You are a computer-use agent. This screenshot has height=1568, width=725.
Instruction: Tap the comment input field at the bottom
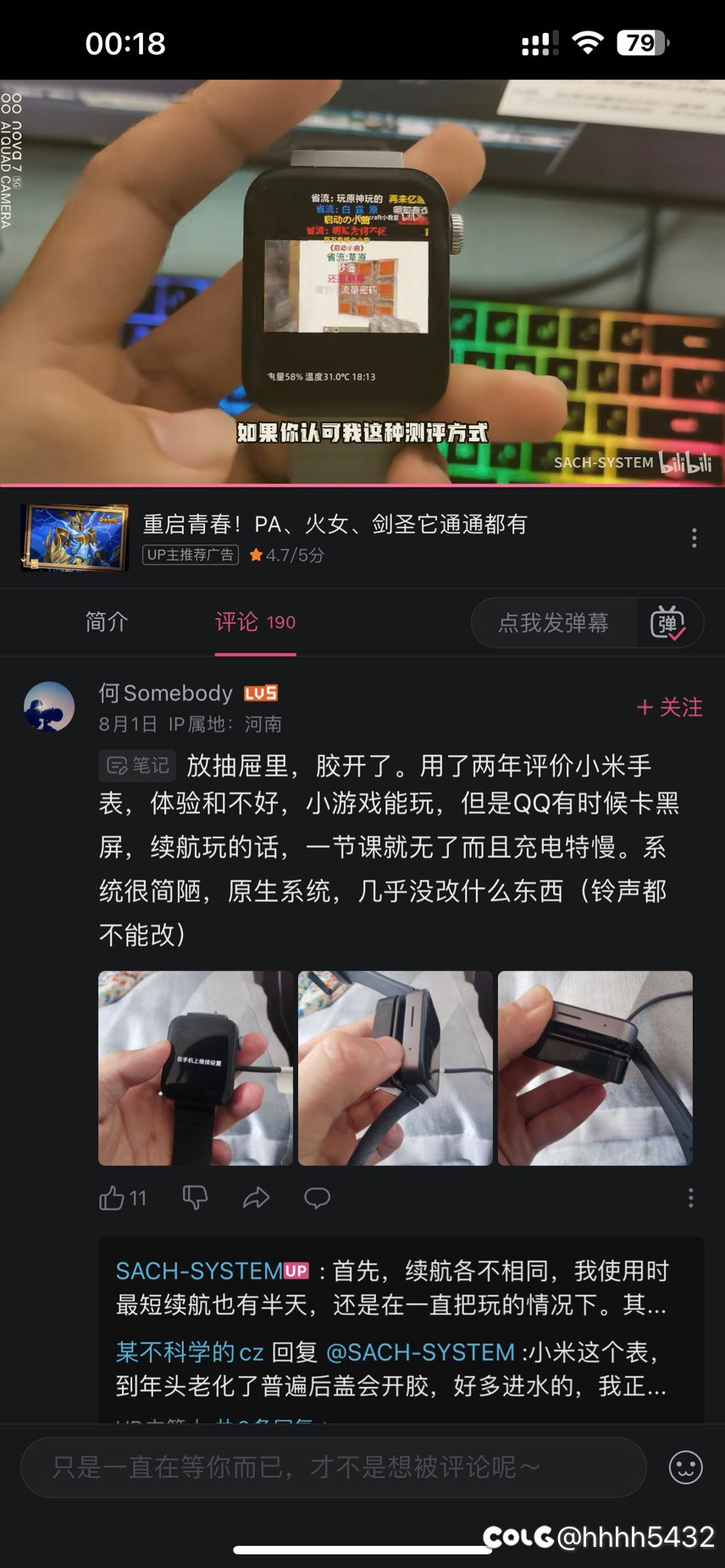point(334,1467)
